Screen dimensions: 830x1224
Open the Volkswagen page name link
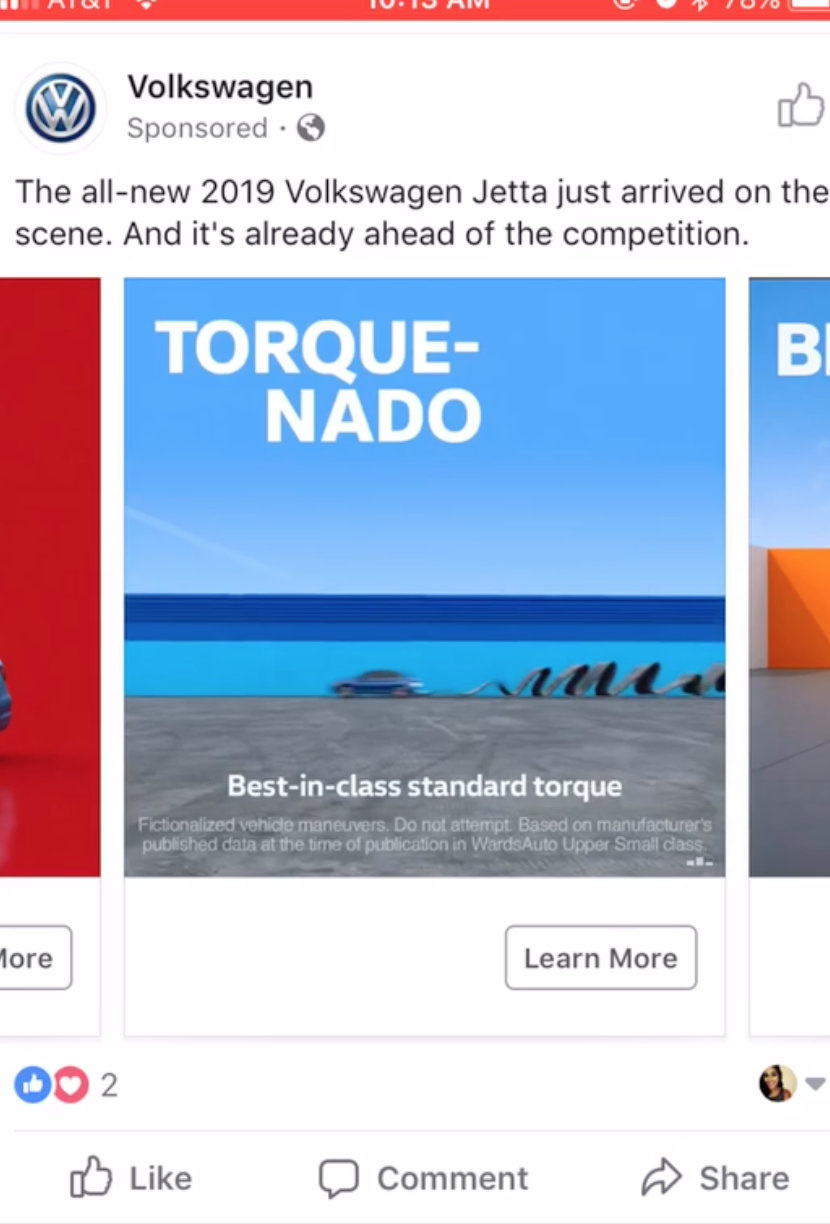click(220, 87)
